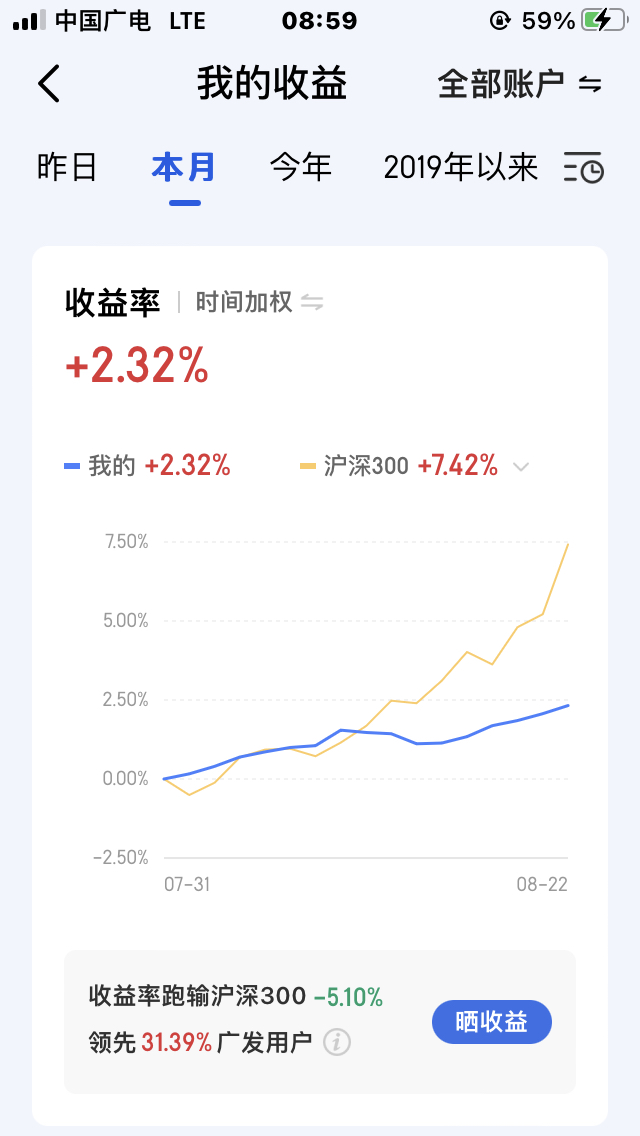Switch account via 全部账户
This screenshot has width=640, height=1136.
[519, 84]
